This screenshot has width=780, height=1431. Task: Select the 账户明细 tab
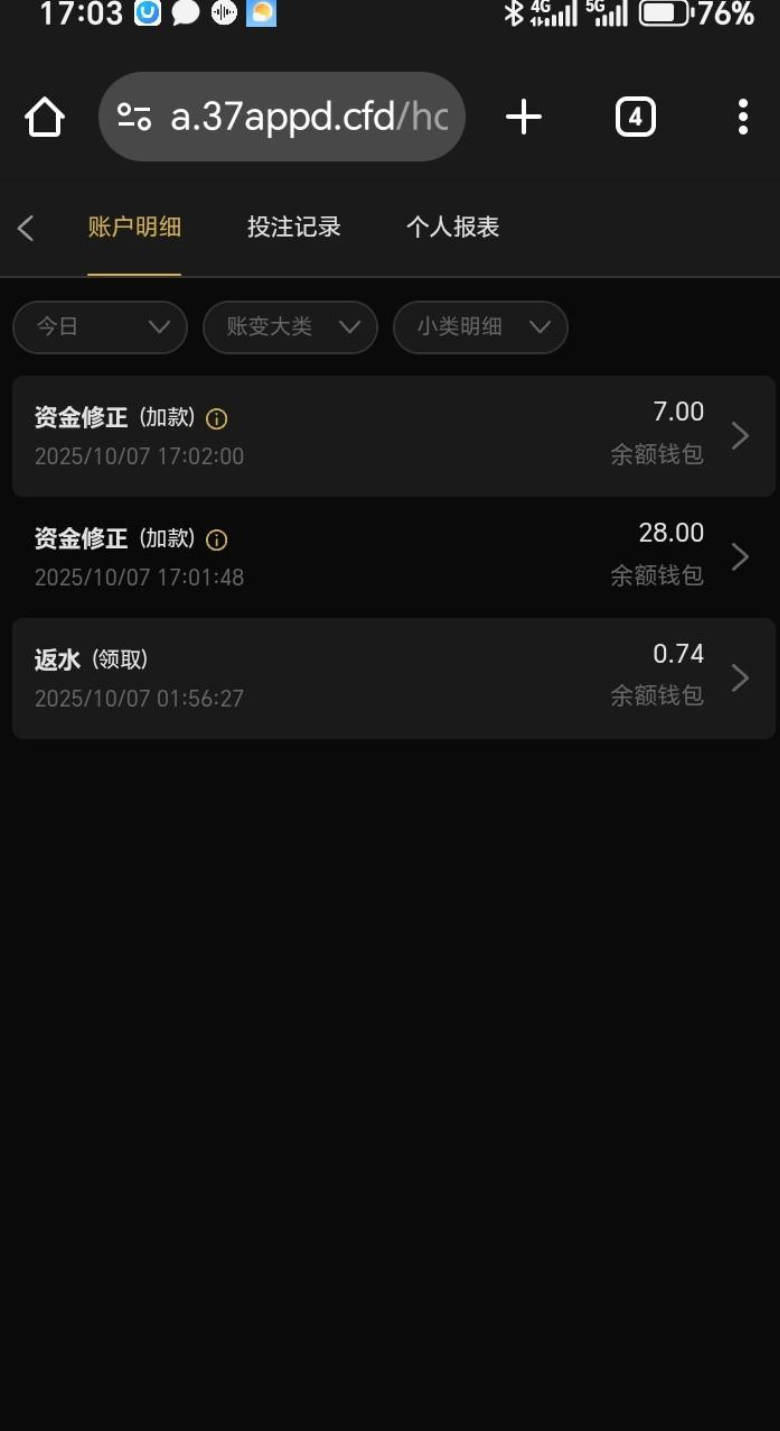[x=134, y=227]
